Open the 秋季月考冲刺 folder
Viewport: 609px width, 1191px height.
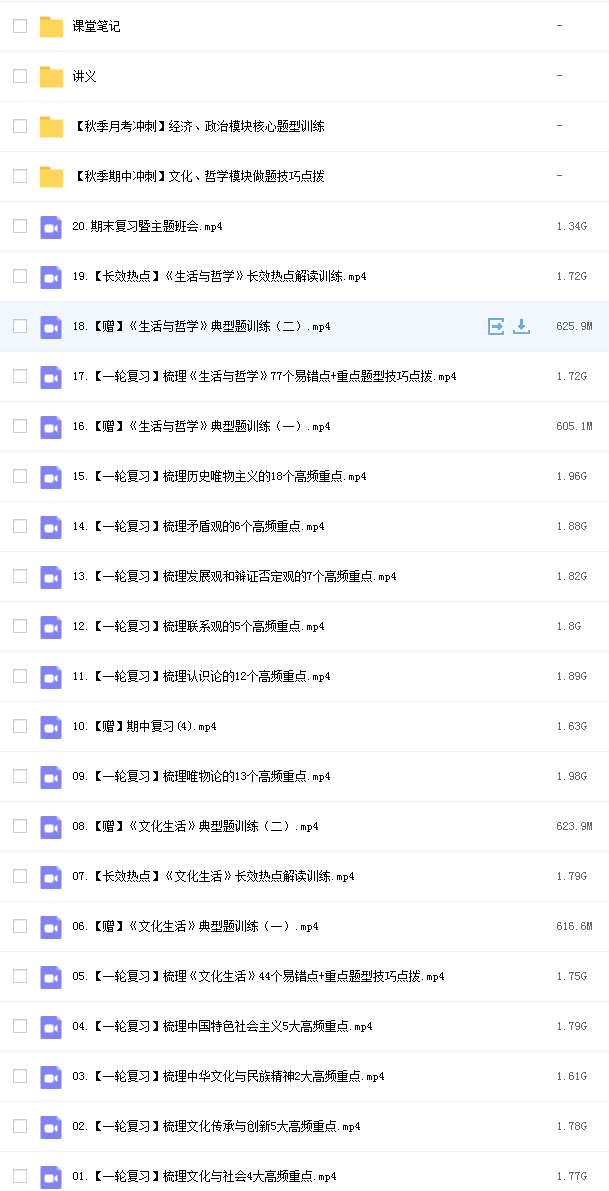click(x=198, y=126)
